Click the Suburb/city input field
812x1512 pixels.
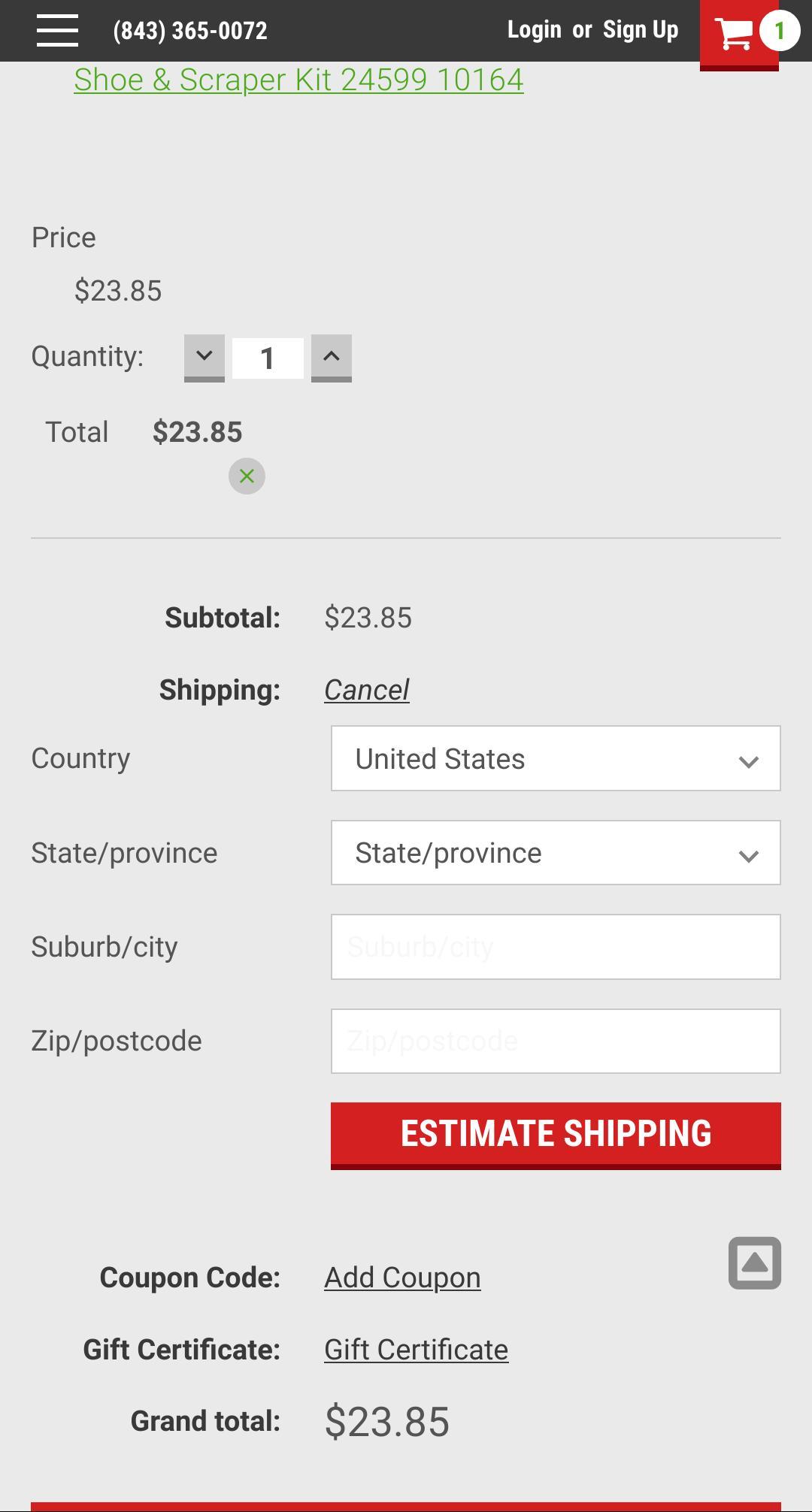click(555, 947)
